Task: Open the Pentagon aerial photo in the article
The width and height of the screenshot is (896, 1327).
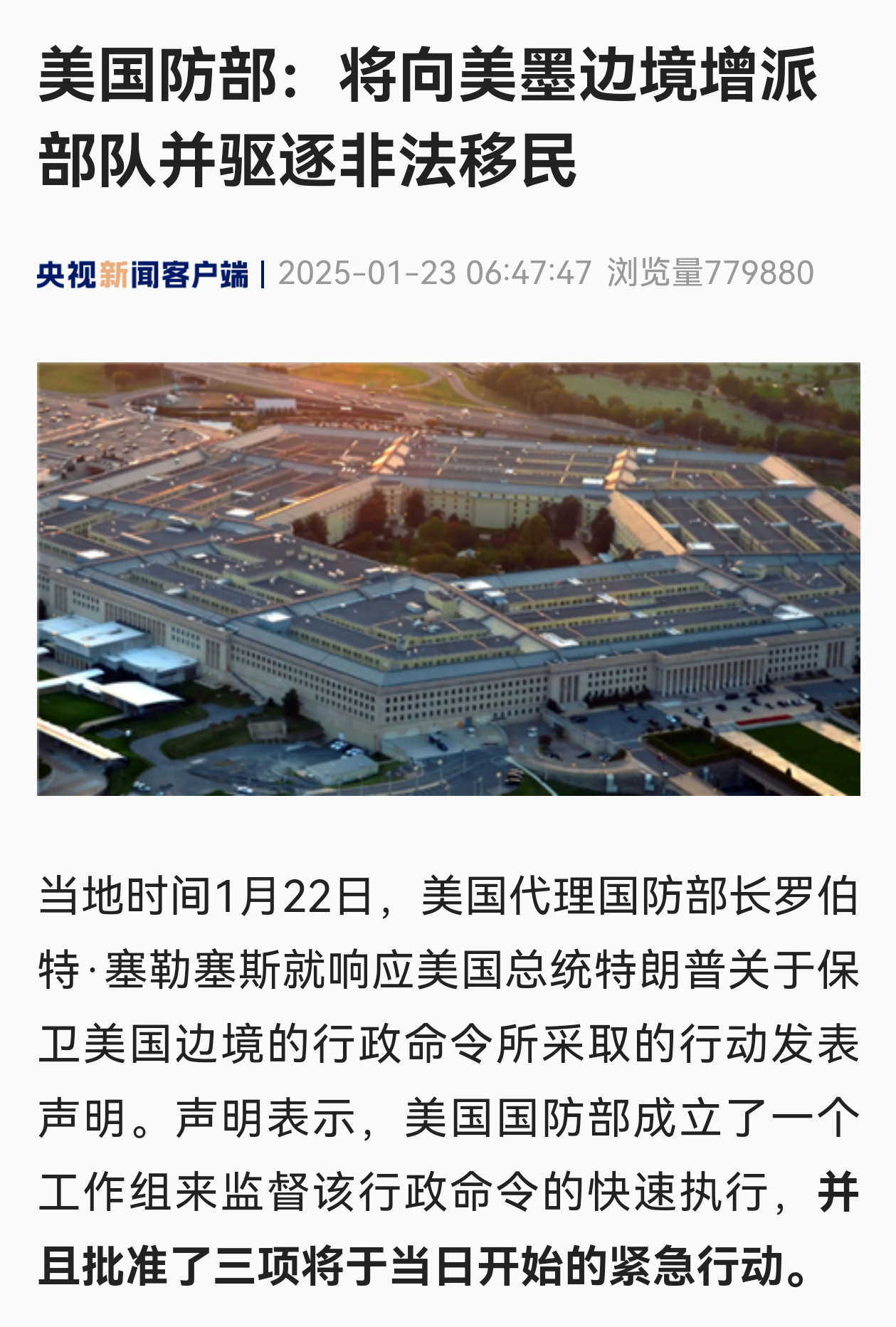Action: (x=448, y=579)
